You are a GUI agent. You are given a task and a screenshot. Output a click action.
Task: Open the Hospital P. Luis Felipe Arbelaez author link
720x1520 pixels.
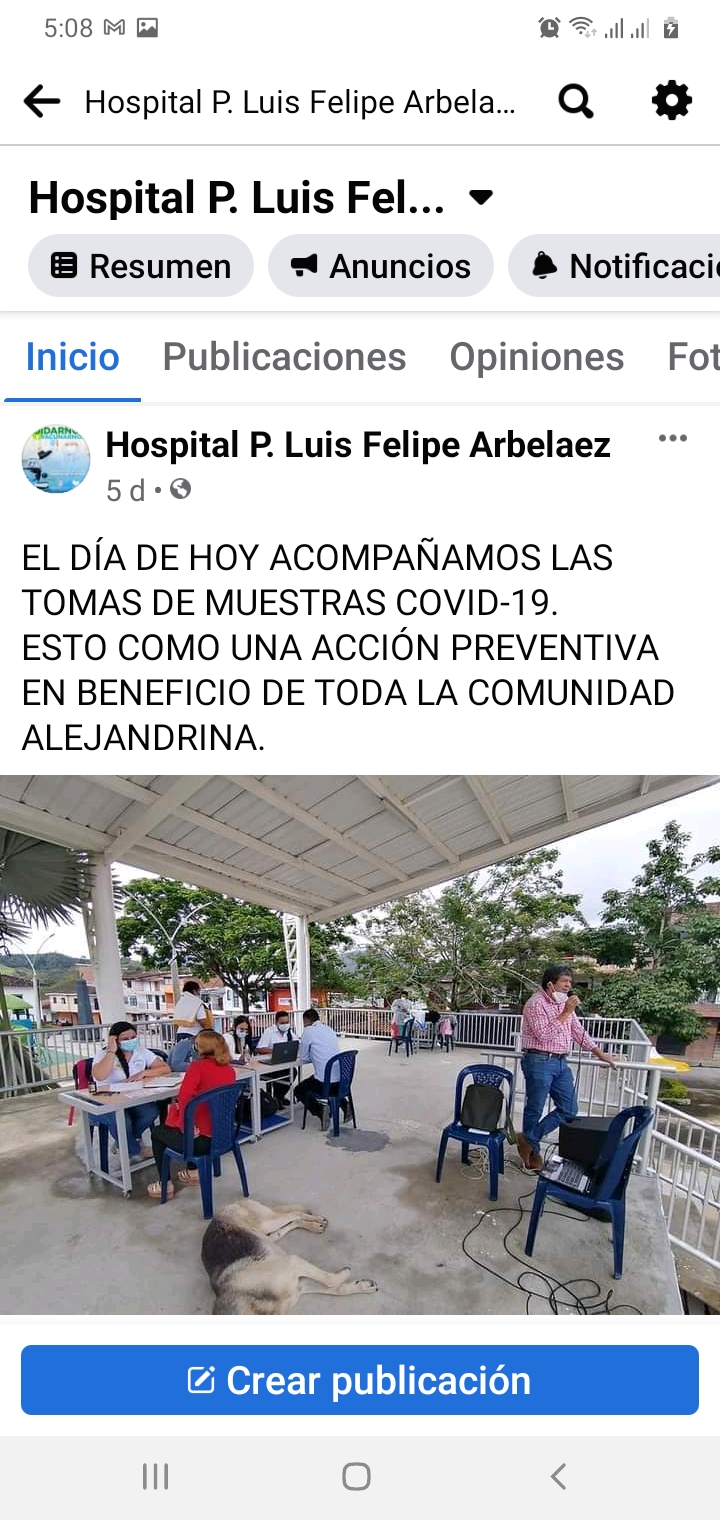click(358, 445)
